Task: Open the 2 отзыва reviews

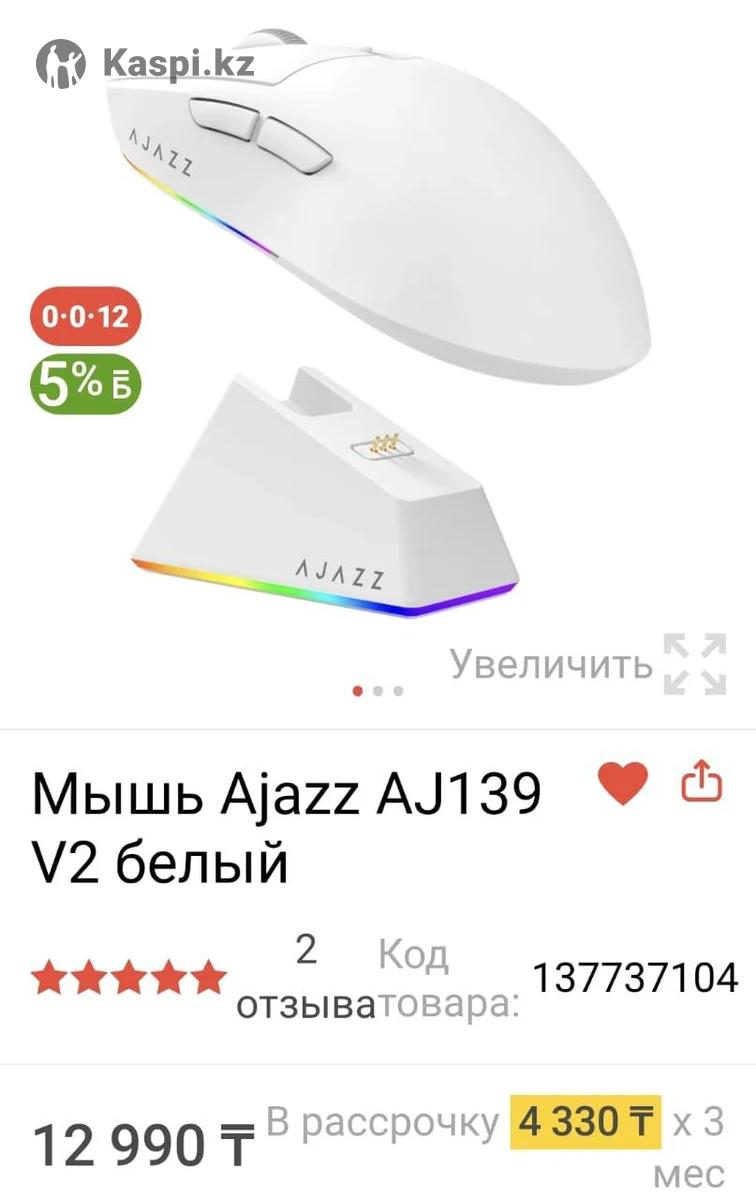Action: 305,978
